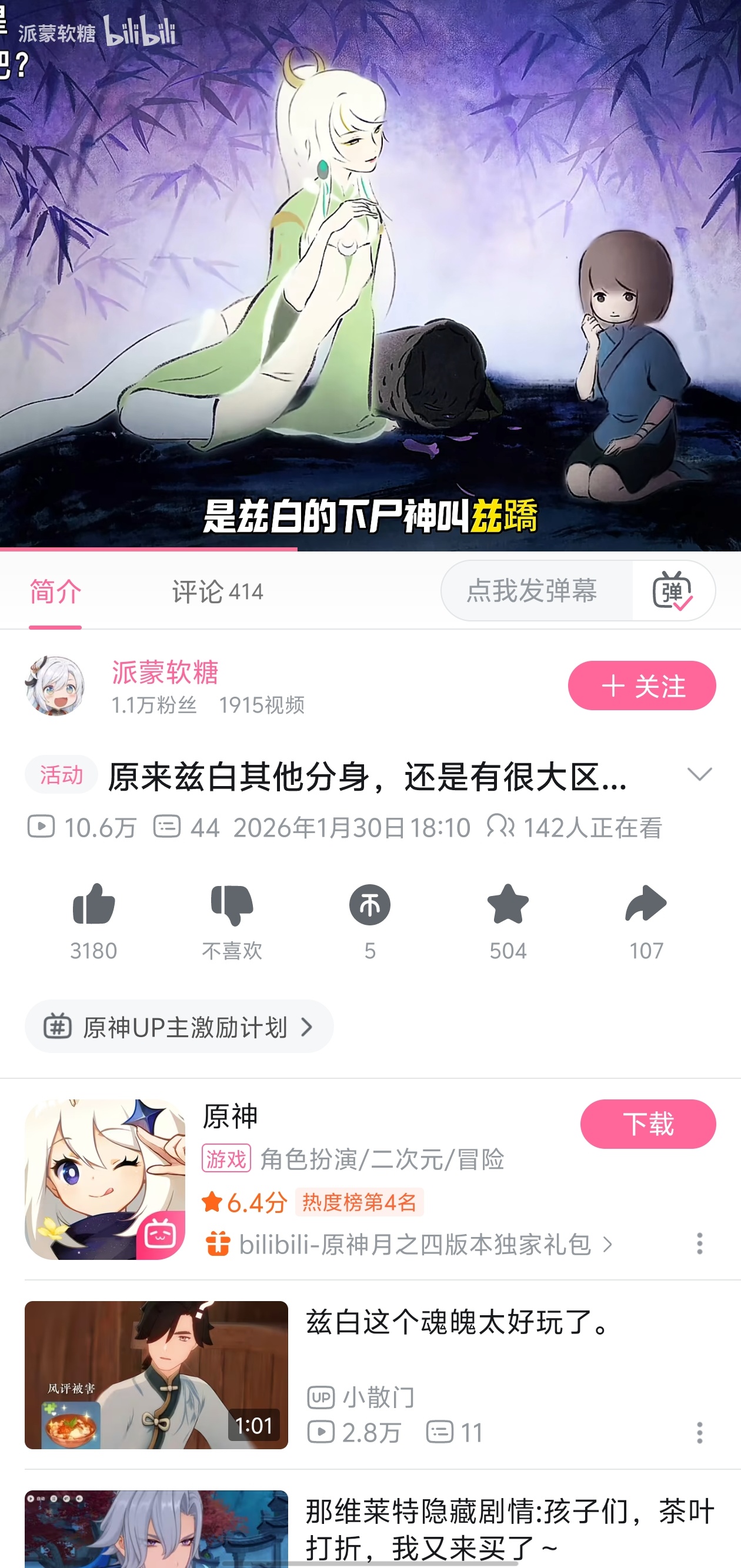741x1568 pixels.
Task: Follow 派蒙软糖 with the 关注 button
Action: point(641,686)
